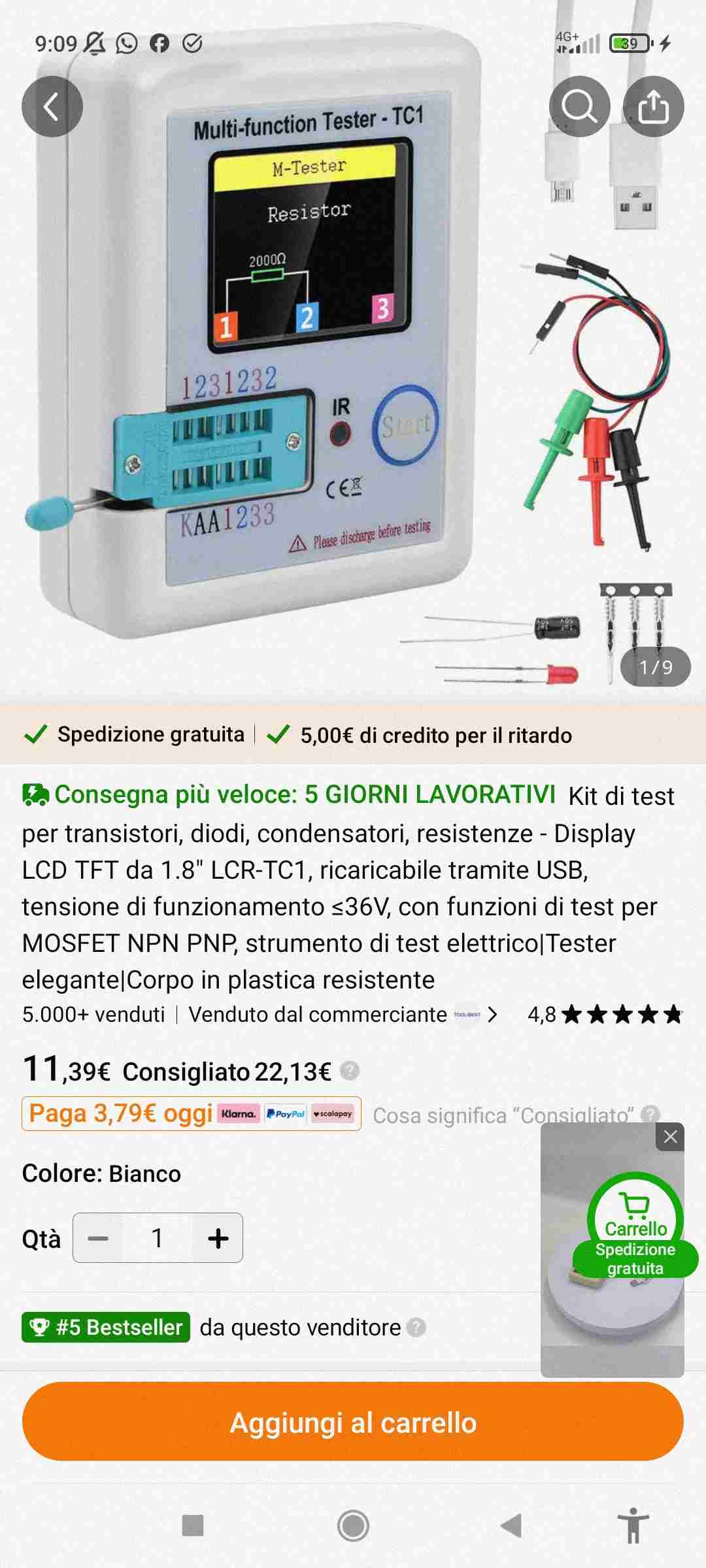Image resolution: width=706 pixels, height=1568 pixels.
Task: Tap the #5 Bestseller badge
Action: coord(106,1328)
